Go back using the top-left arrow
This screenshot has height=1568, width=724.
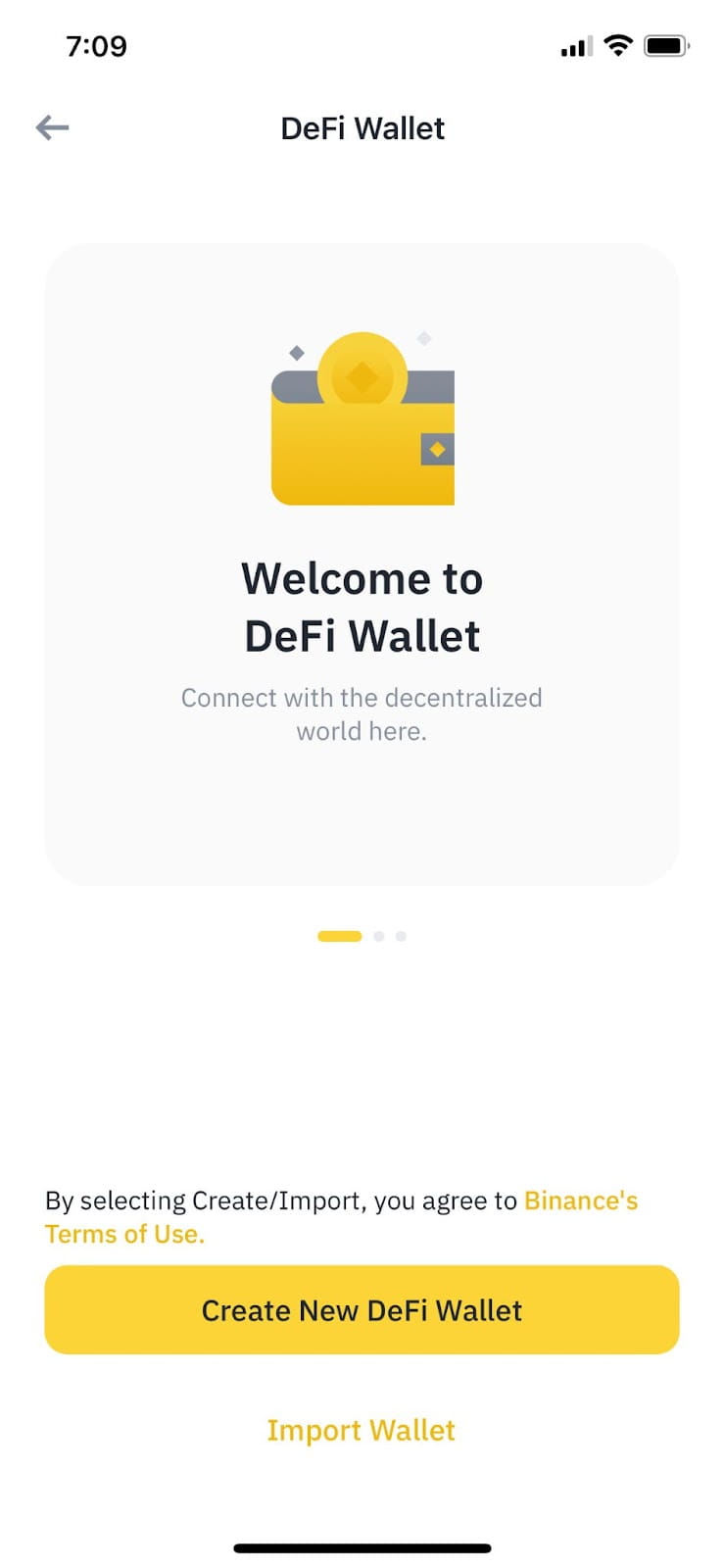[x=52, y=127]
